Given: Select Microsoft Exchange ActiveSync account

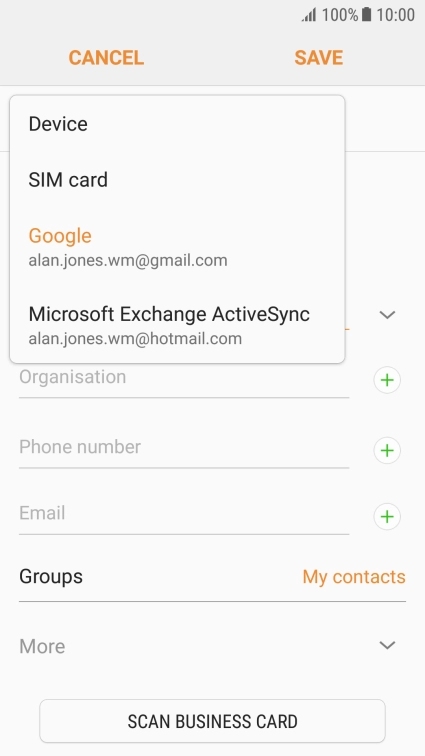Looking at the screenshot, I should pos(177,325).
